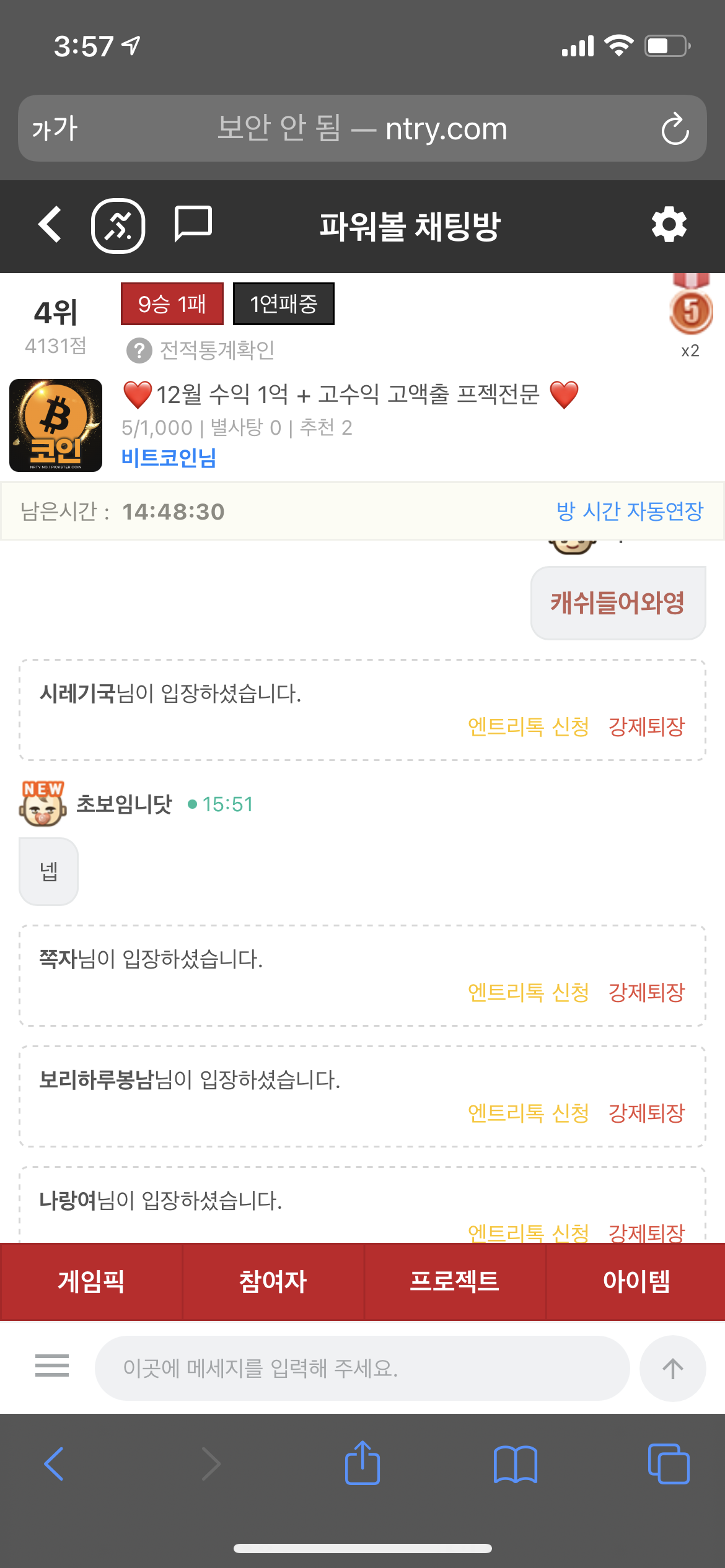Viewport: 725px width, 1568px height.
Task: Open the 프로젝트 tab
Action: point(454,1281)
